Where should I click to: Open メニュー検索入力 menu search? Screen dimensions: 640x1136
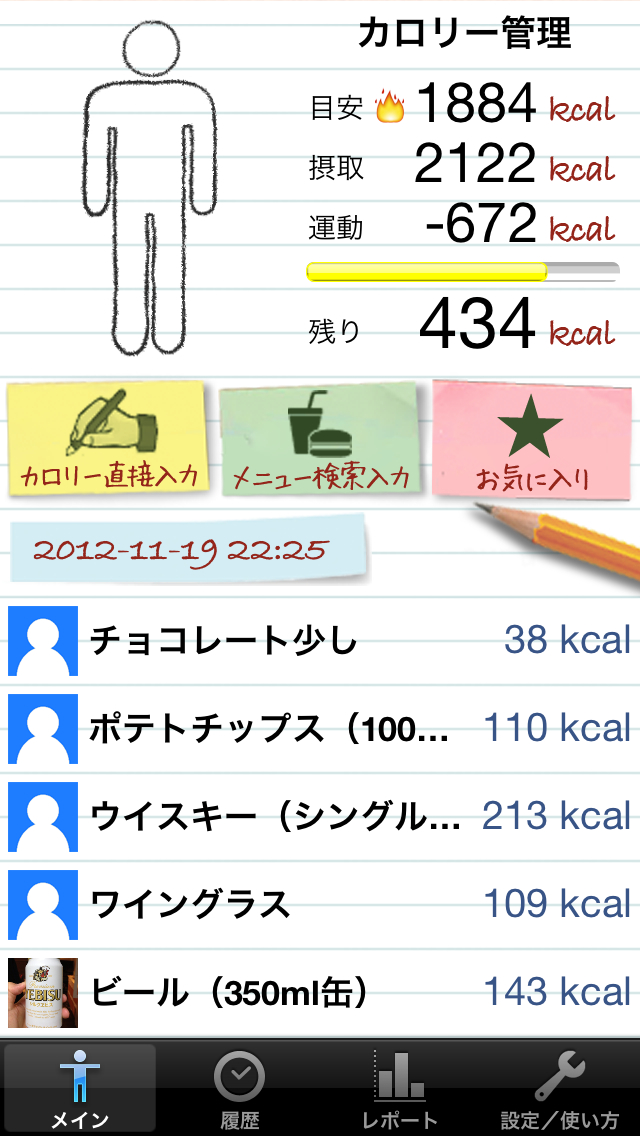click(321, 440)
